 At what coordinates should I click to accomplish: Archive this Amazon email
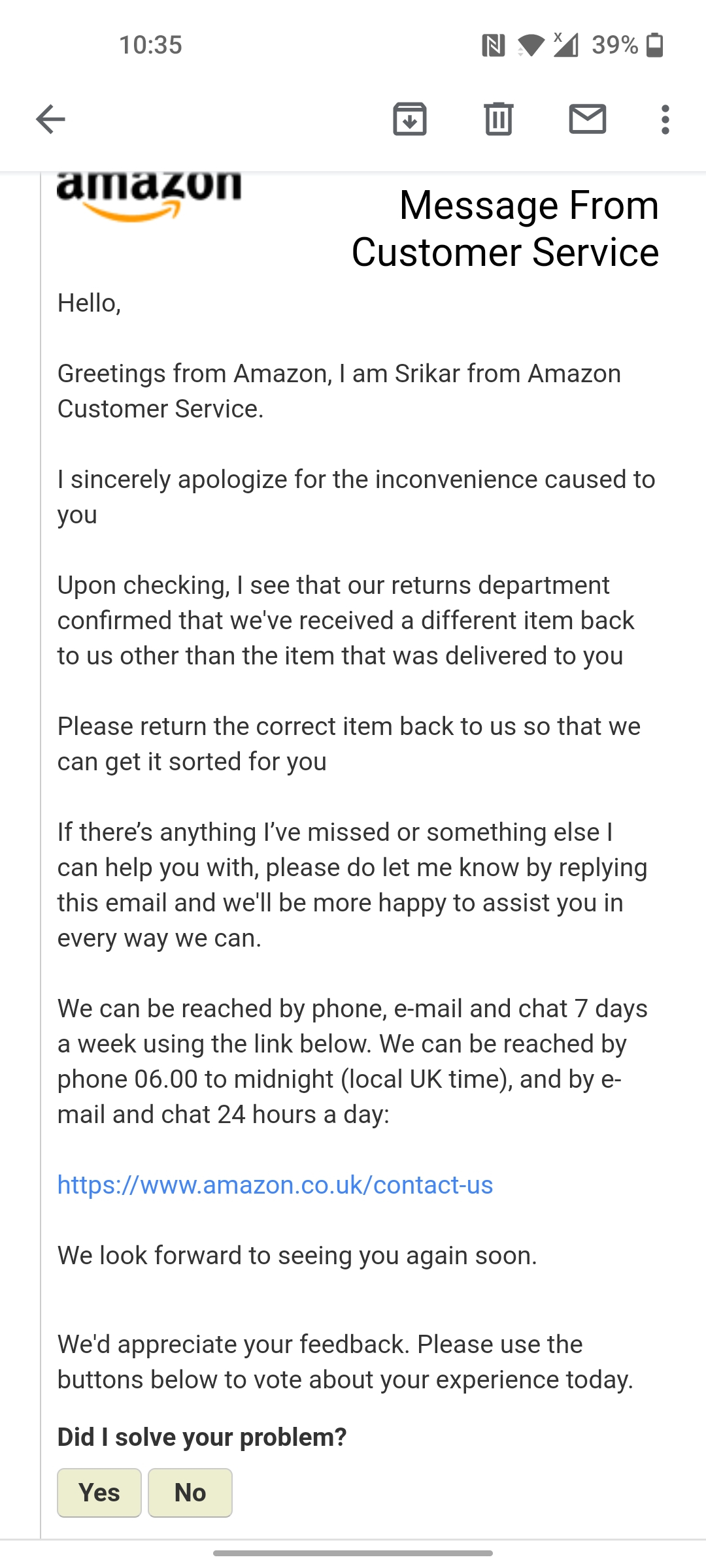tap(411, 120)
